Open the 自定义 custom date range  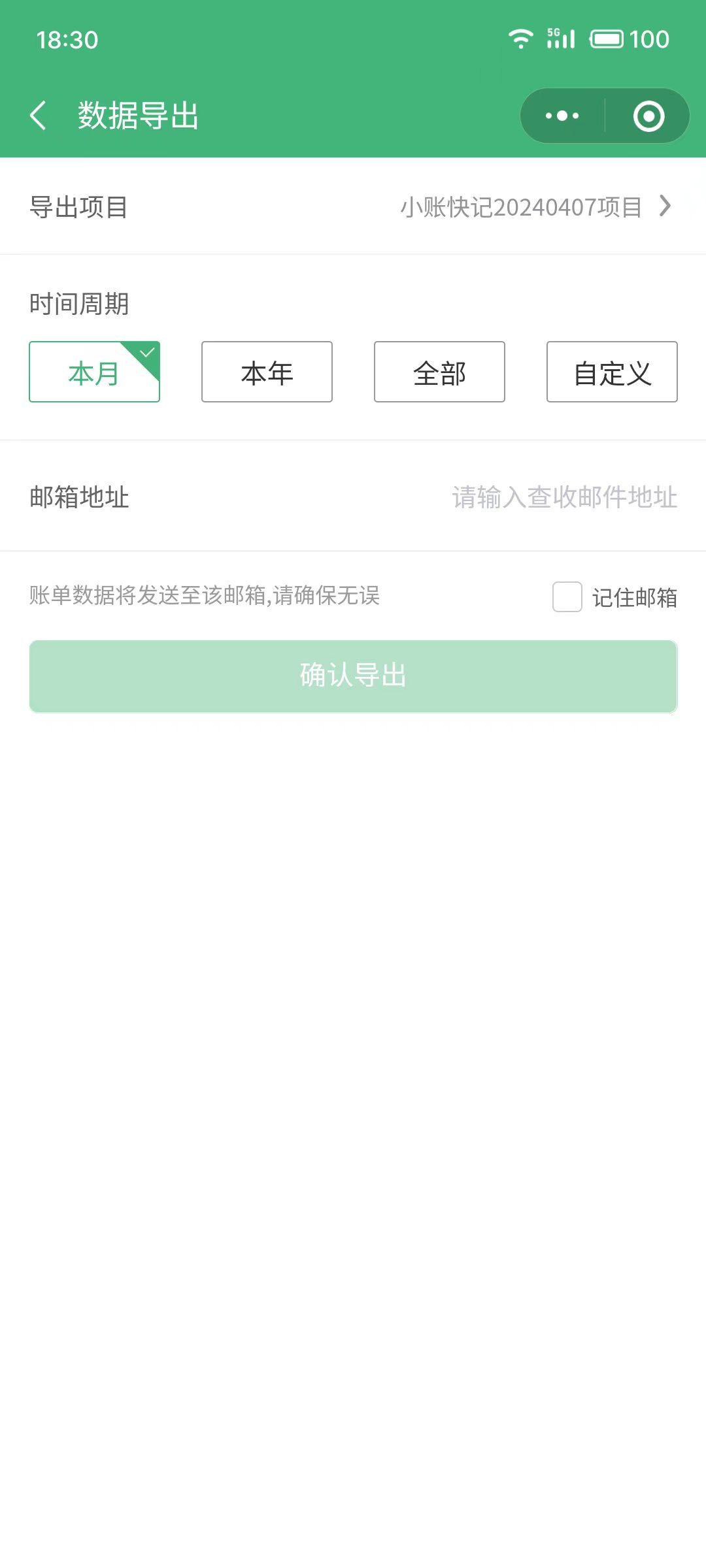pyautogui.click(x=611, y=372)
